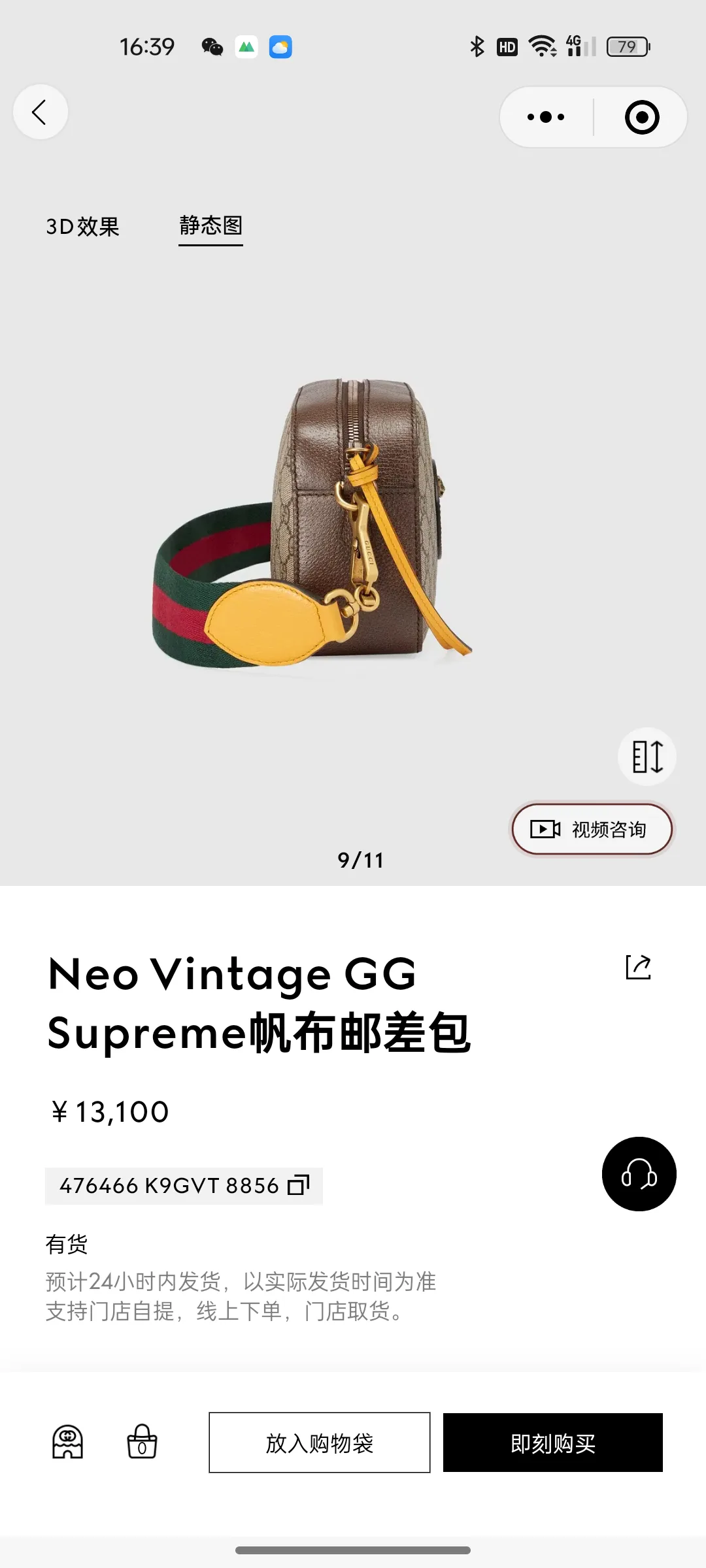Copy product code 476466 K9GVT 8856
The height and width of the screenshot is (1568, 706).
(x=184, y=1186)
